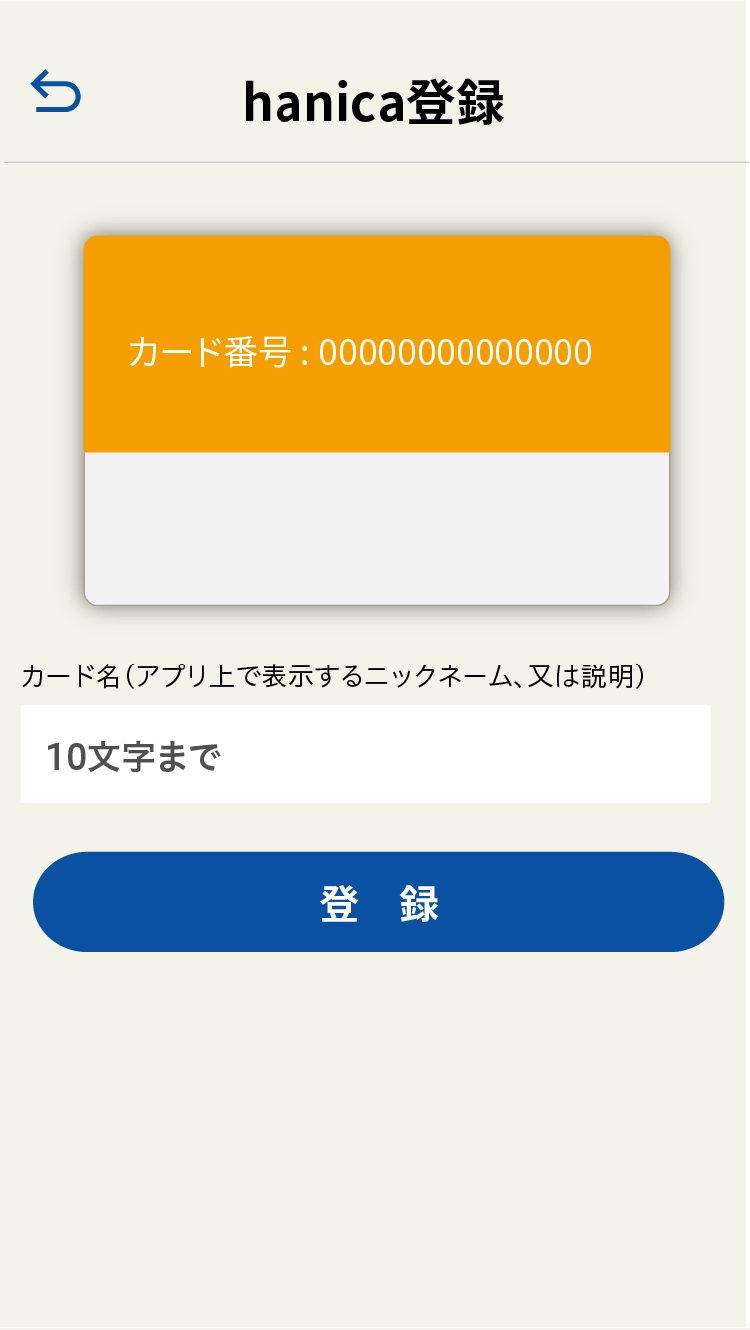
Task: Select the card number 000000000000000
Action: click(x=455, y=352)
